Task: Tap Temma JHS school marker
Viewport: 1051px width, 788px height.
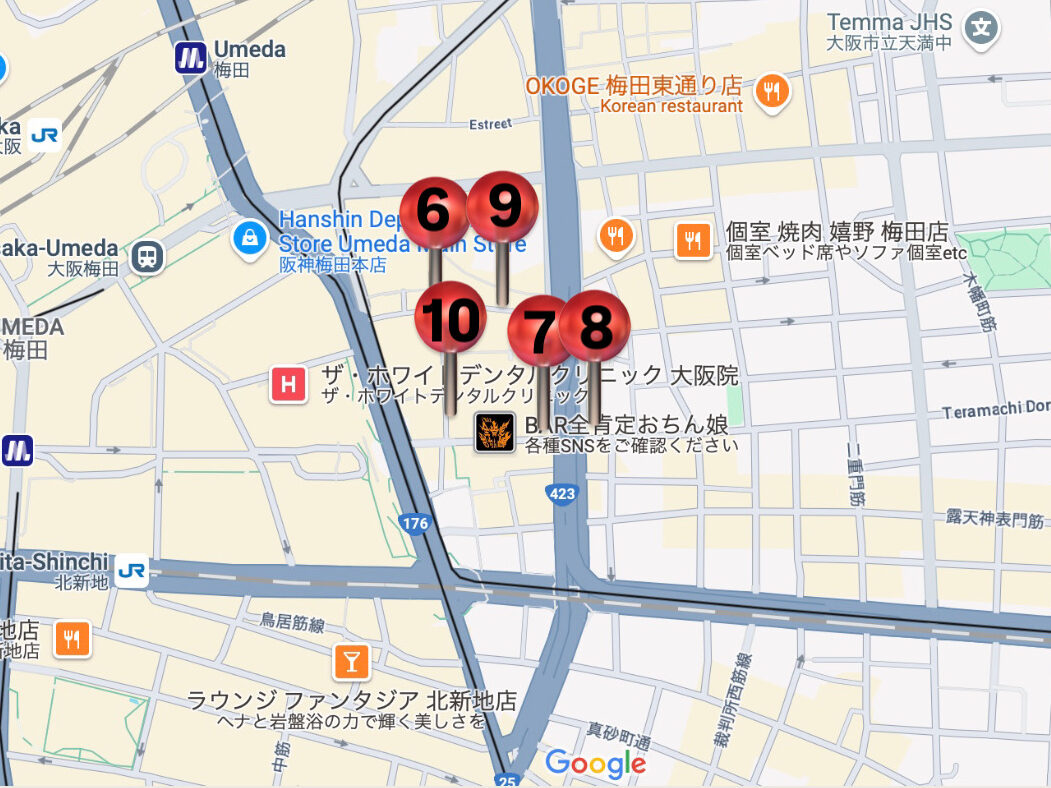Action: [984, 30]
